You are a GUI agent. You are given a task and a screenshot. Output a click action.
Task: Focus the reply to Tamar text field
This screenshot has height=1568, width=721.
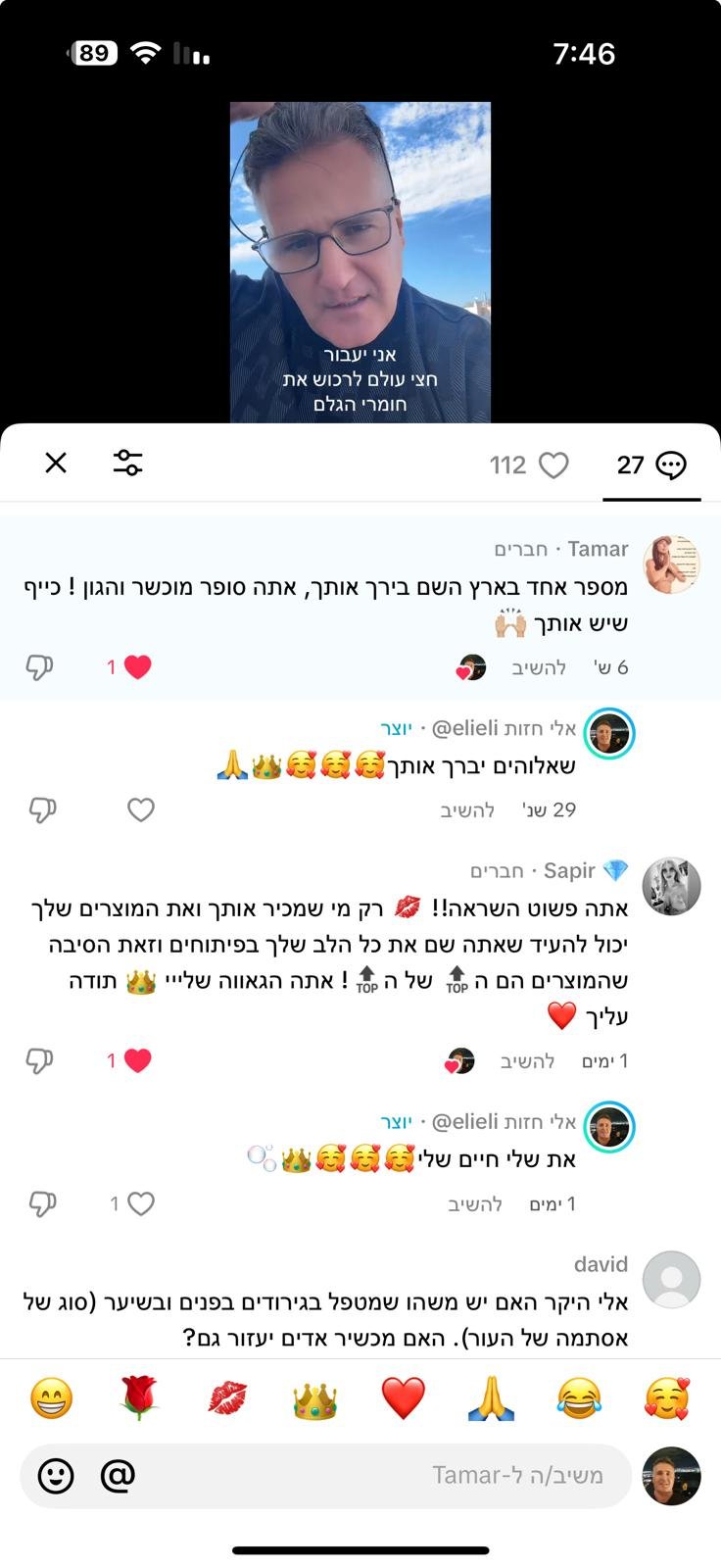392,1475
